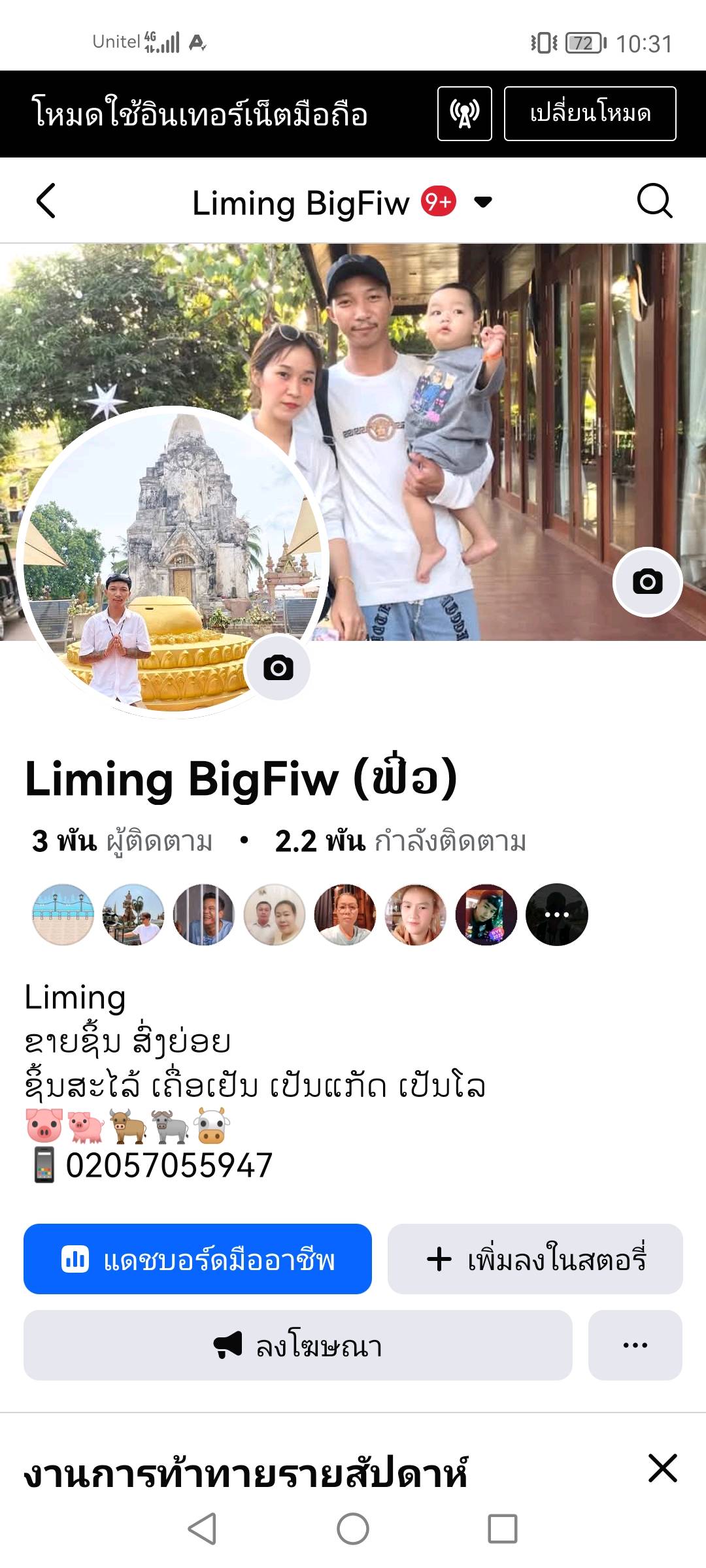Open the three-dot more options button
Screen dimensions: 706x1568
(635, 1345)
